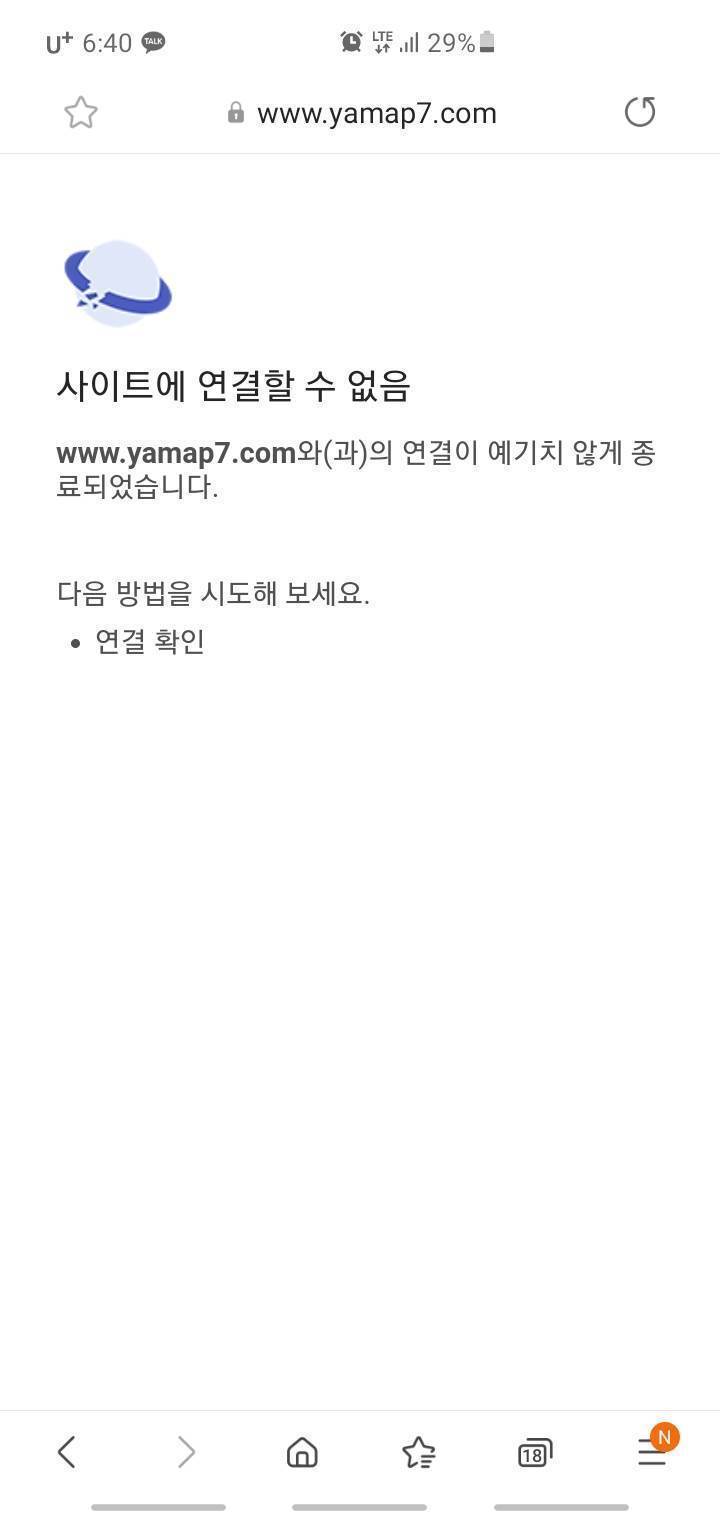
Task: Open the browser home page
Action: pos(302,1452)
